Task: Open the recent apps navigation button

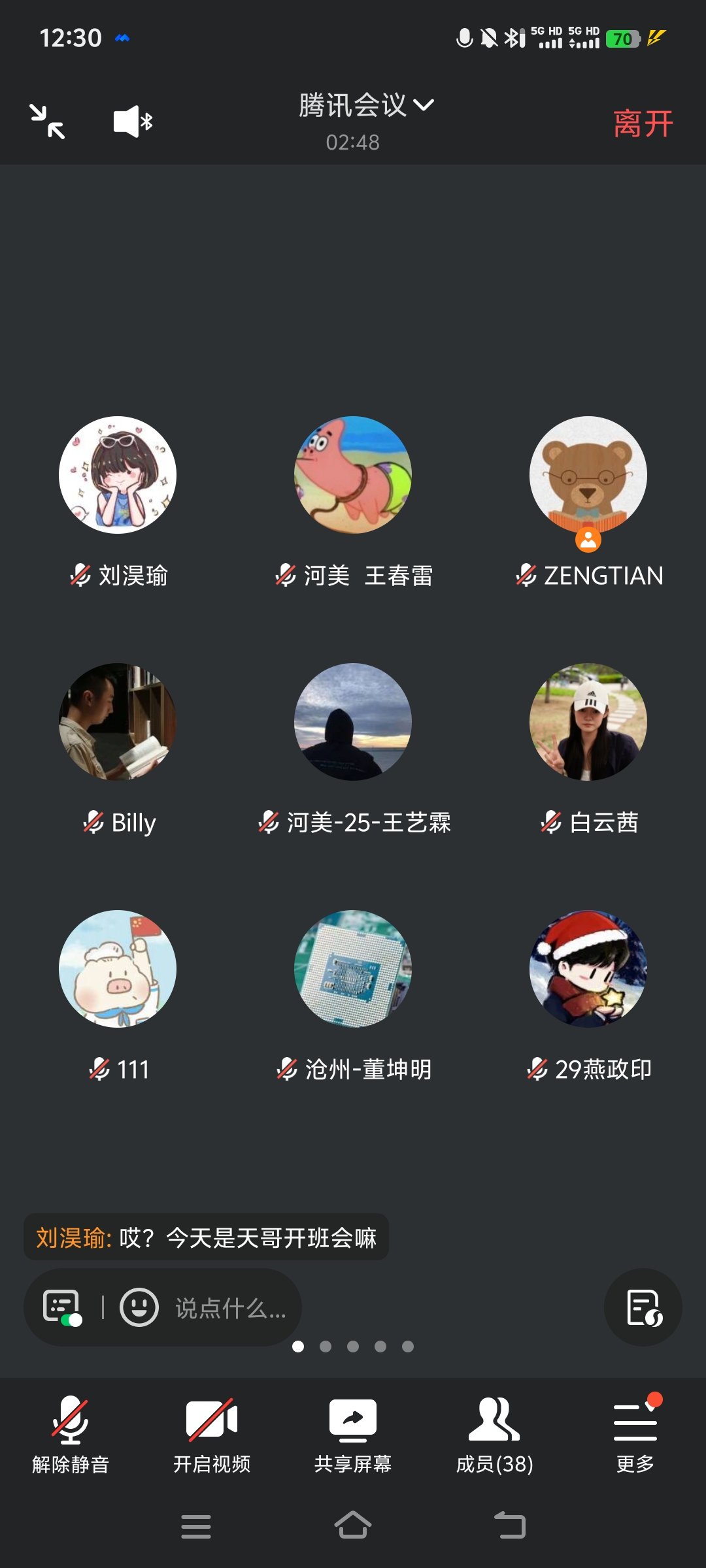Action: tap(196, 1526)
